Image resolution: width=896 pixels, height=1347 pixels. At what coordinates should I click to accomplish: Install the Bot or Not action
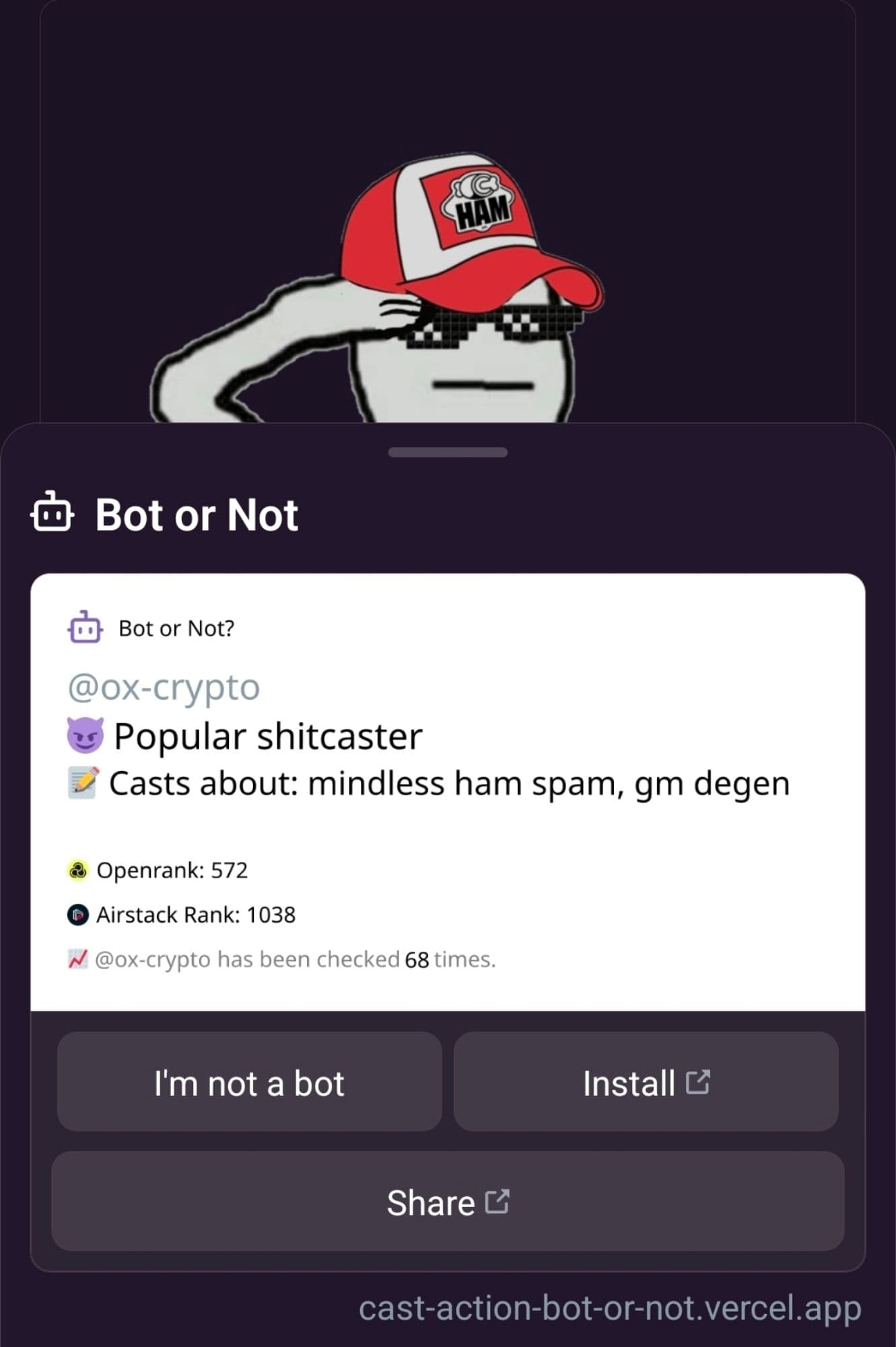click(x=646, y=1082)
